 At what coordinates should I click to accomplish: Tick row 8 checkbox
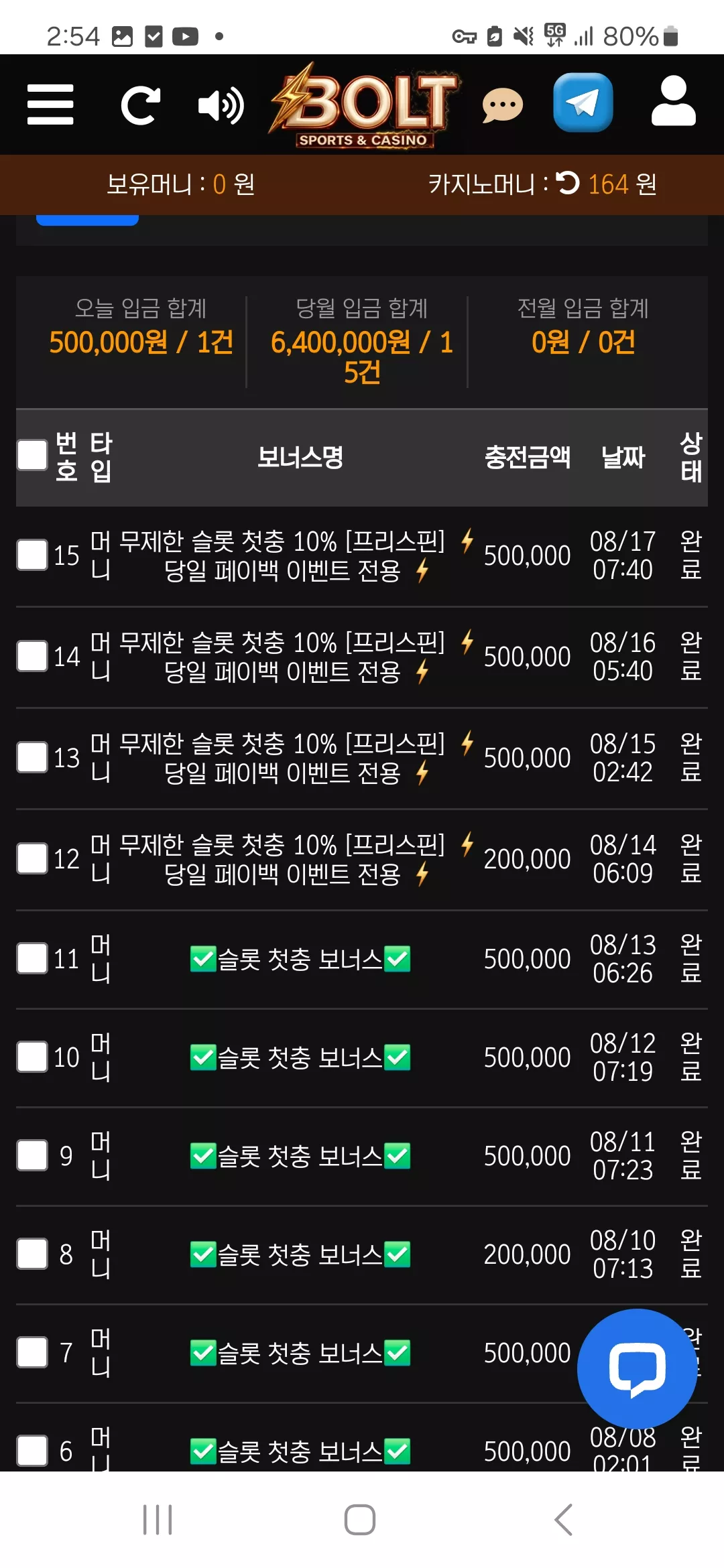click(x=32, y=1254)
